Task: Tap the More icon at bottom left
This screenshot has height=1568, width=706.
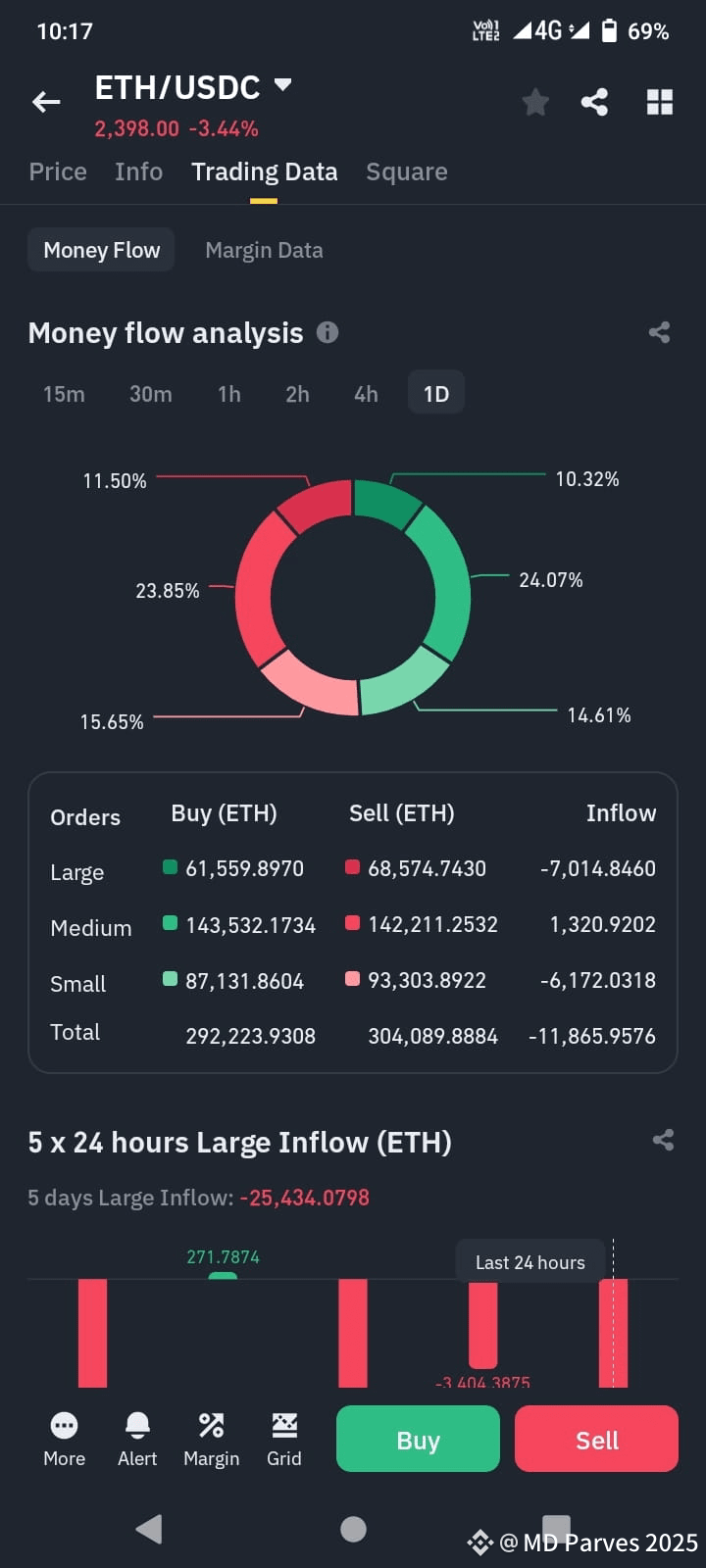Action: pos(64,1439)
